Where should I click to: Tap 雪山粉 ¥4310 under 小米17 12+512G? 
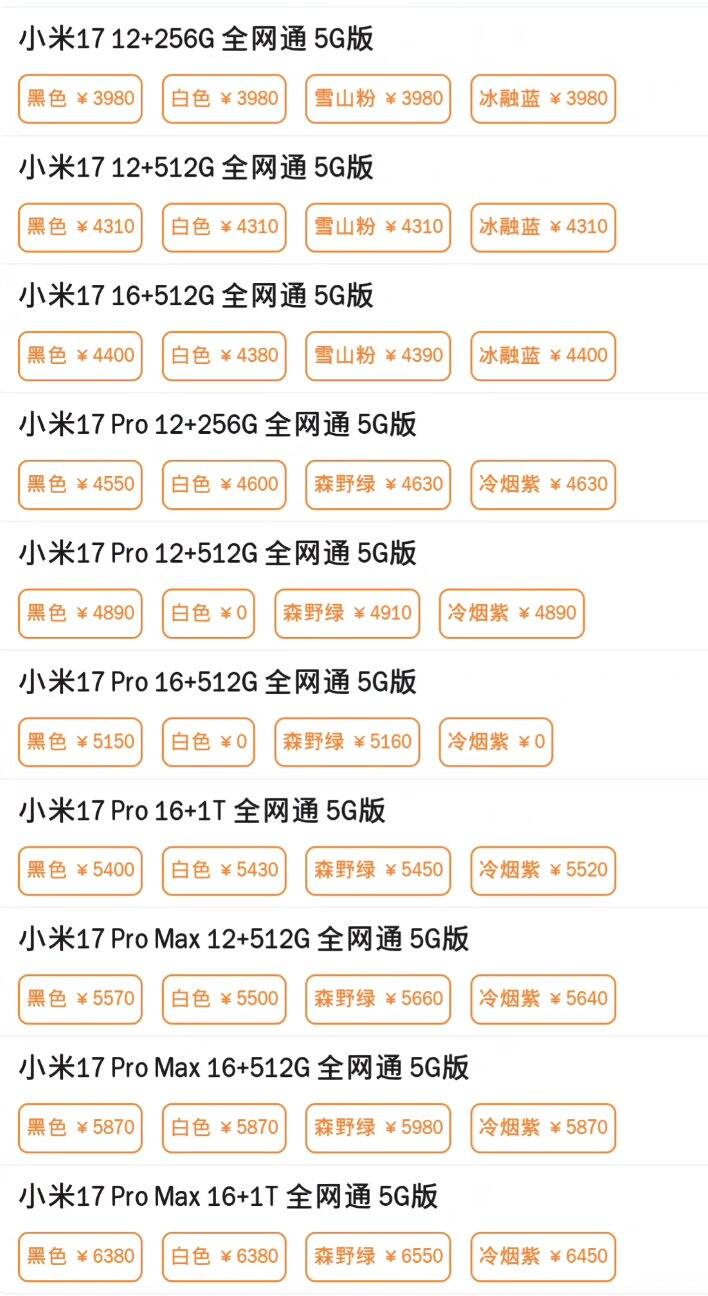[x=378, y=227]
